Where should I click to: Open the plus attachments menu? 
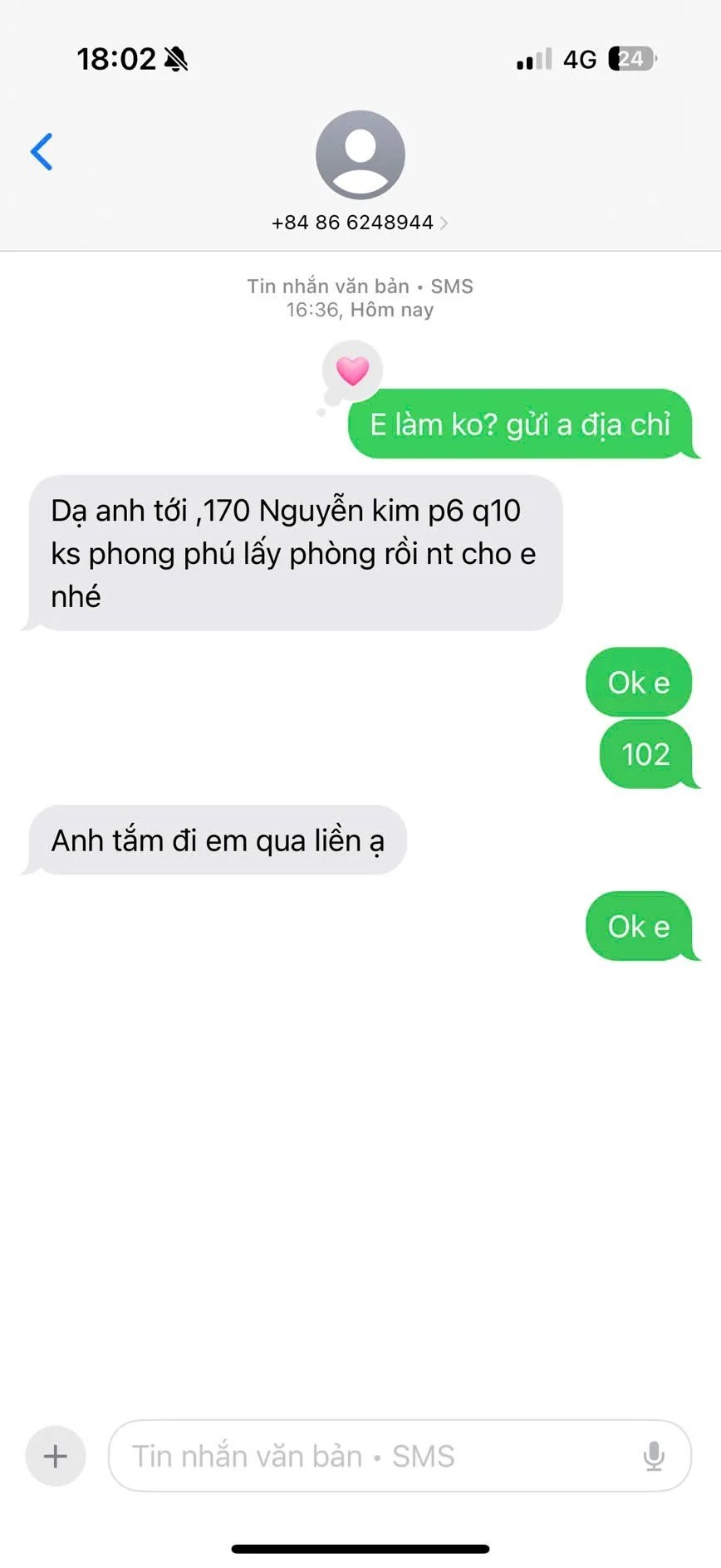(x=56, y=1455)
